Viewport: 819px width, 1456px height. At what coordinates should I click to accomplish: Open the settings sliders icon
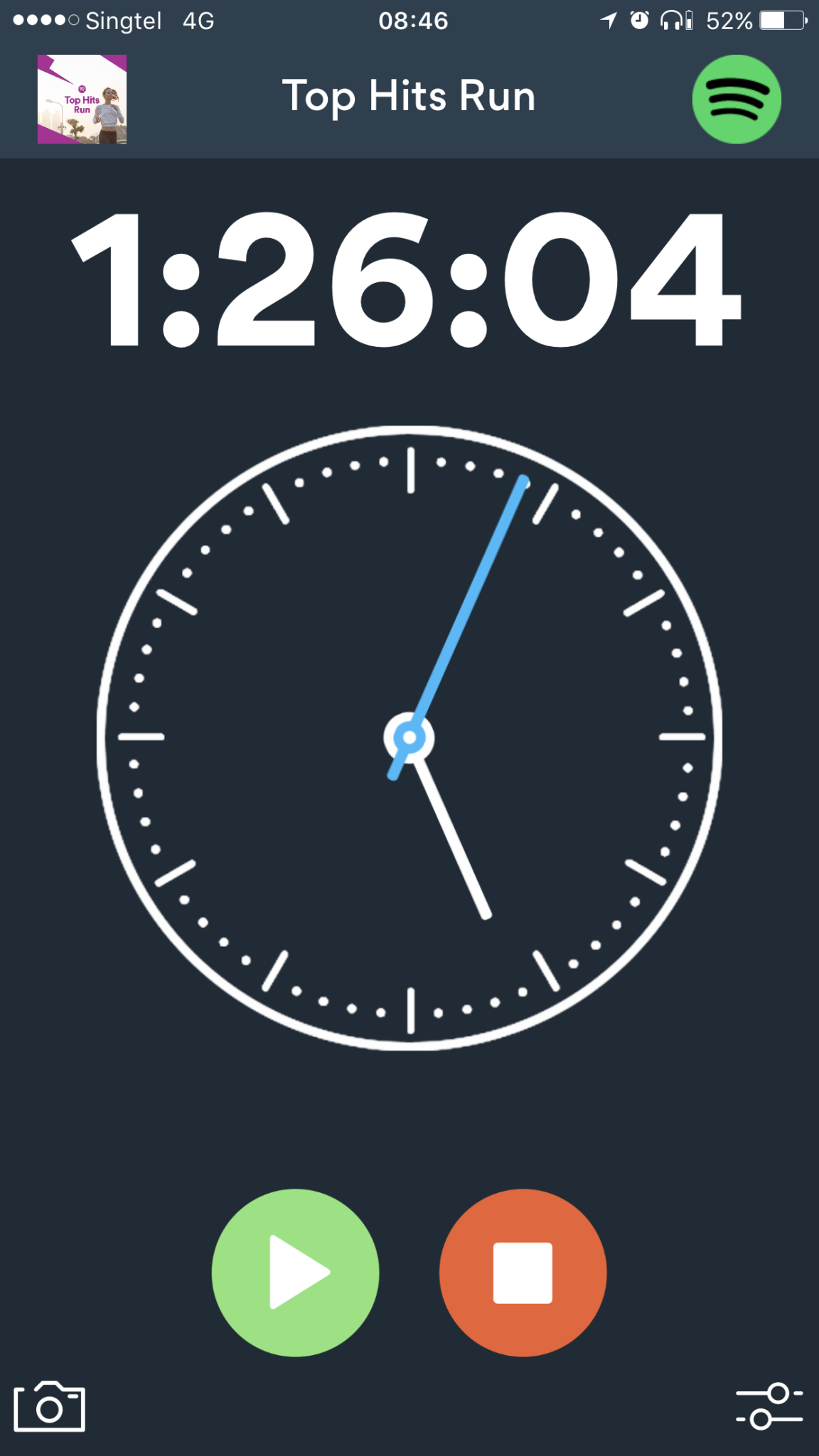pyautogui.click(x=769, y=1406)
